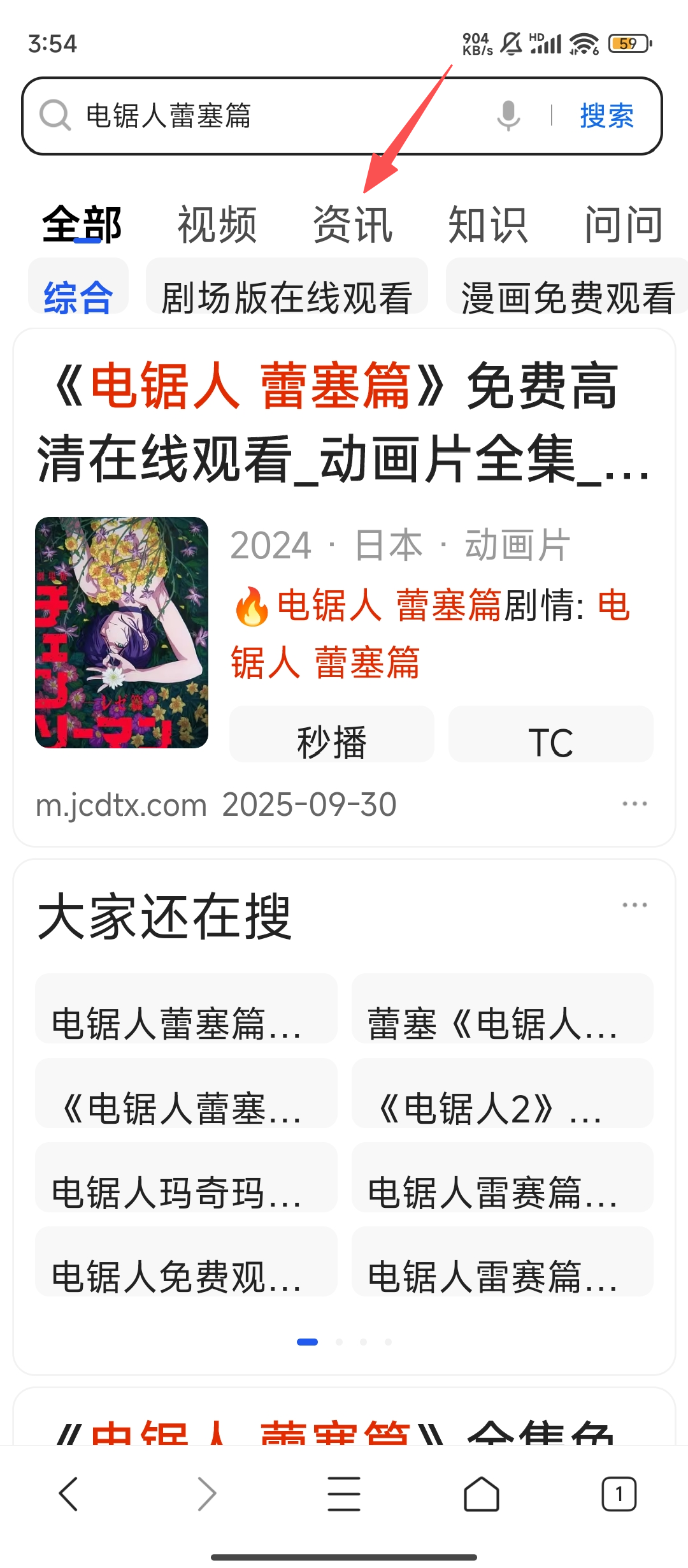Screen dimensions: 688x1568
Task: Open more options for 大家还在搜
Action: (x=634, y=904)
